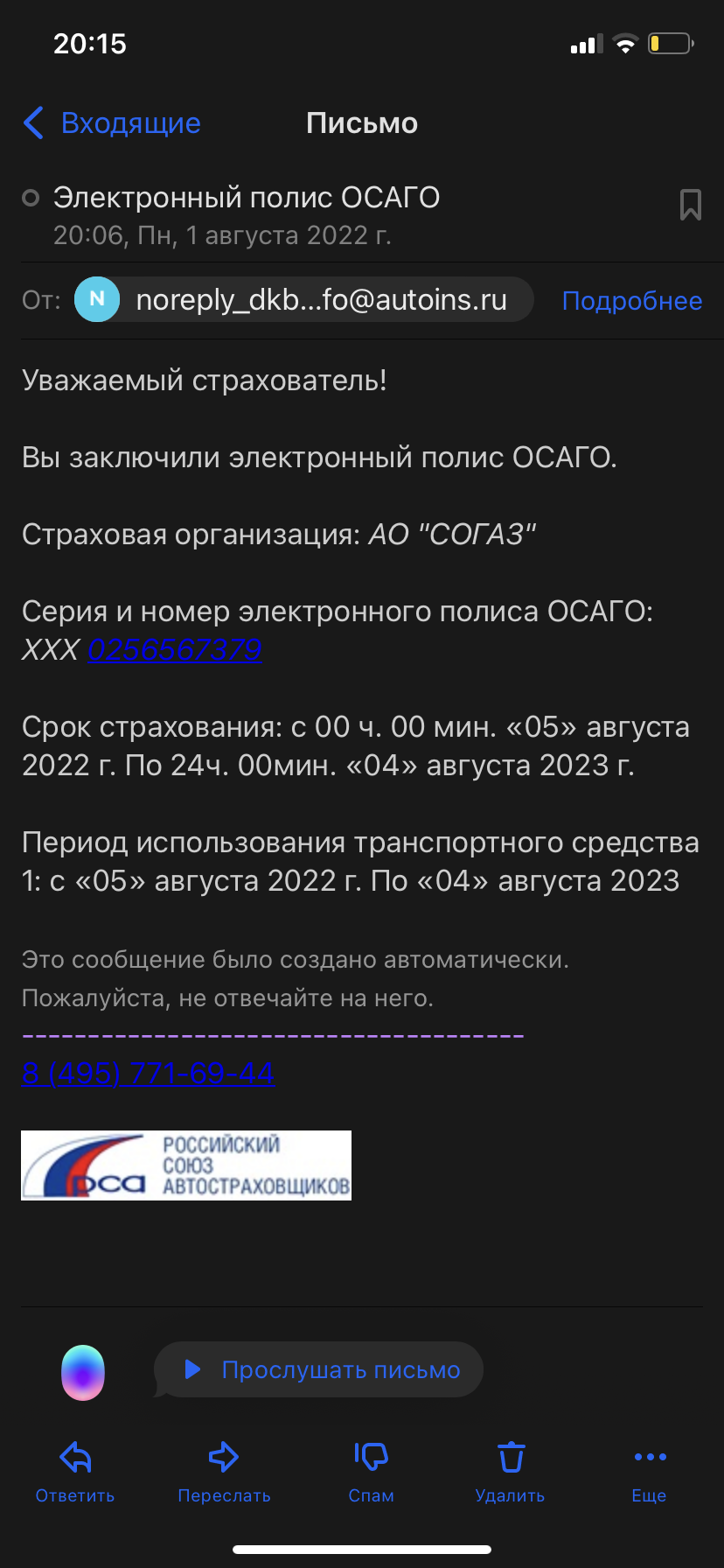Go back to Входящие inbox
724x1568 pixels.
click(112, 123)
